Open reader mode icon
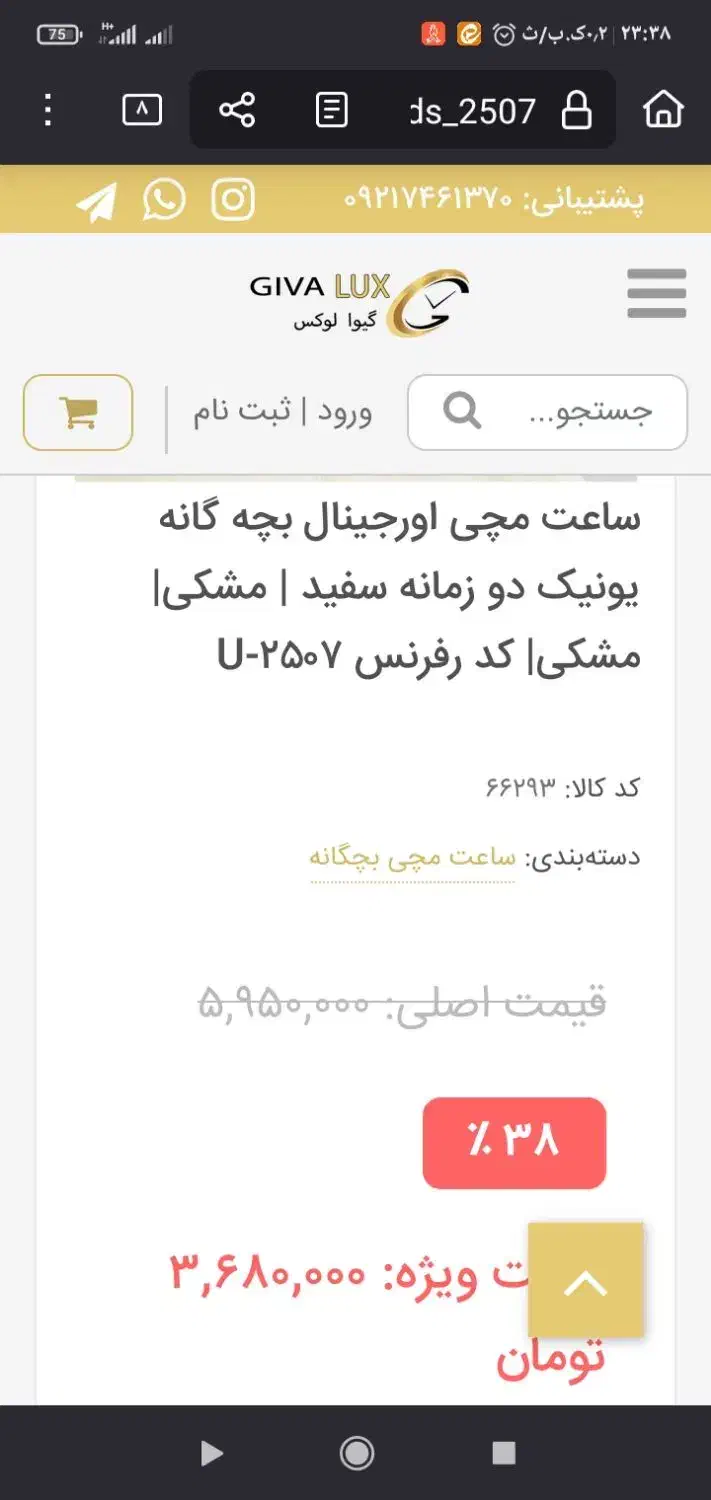Viewport: 711px width, 1500px height. (331, 110)
